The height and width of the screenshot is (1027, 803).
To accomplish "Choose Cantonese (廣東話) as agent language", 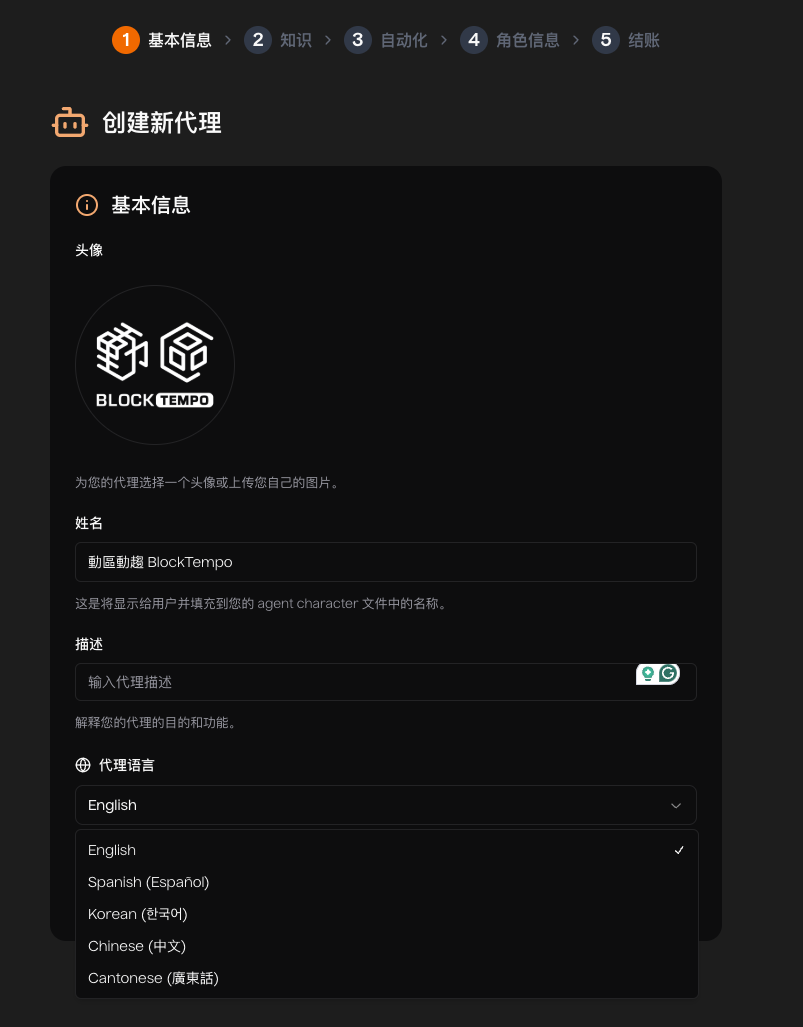I will pyautogui.click(x=152, y=978).
